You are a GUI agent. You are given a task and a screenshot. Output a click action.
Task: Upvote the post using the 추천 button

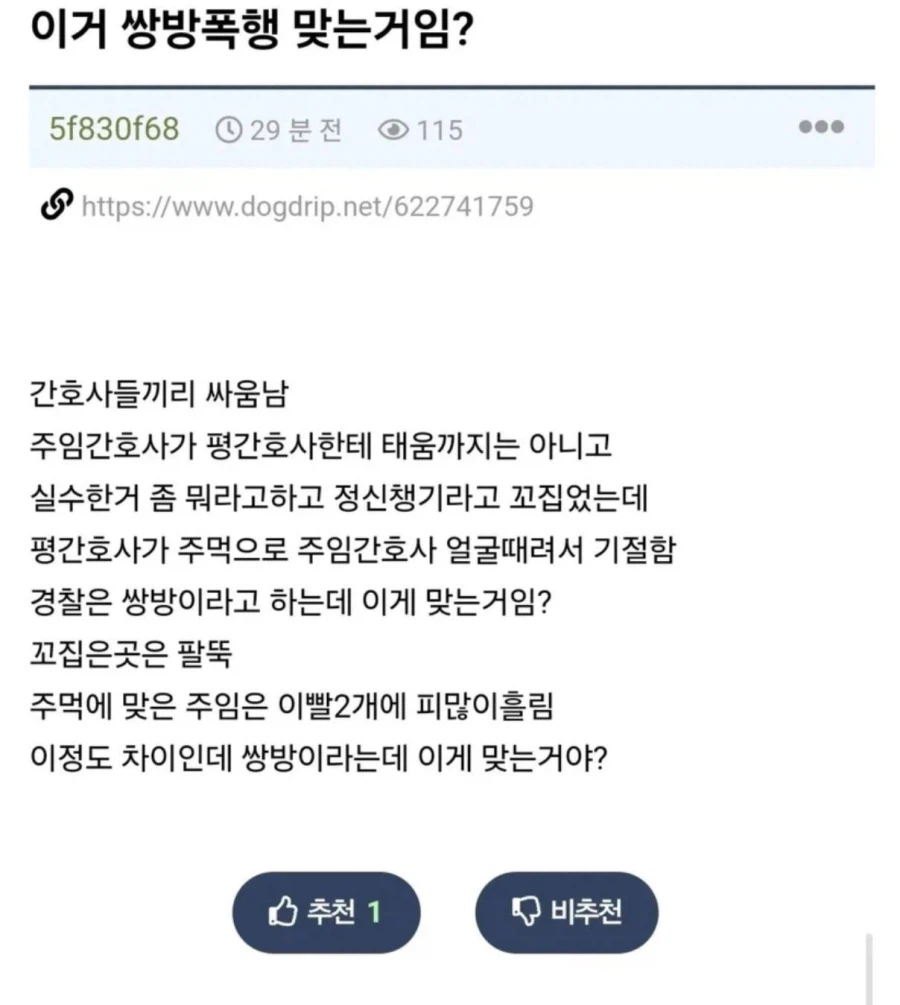click(x=325, y=911)
